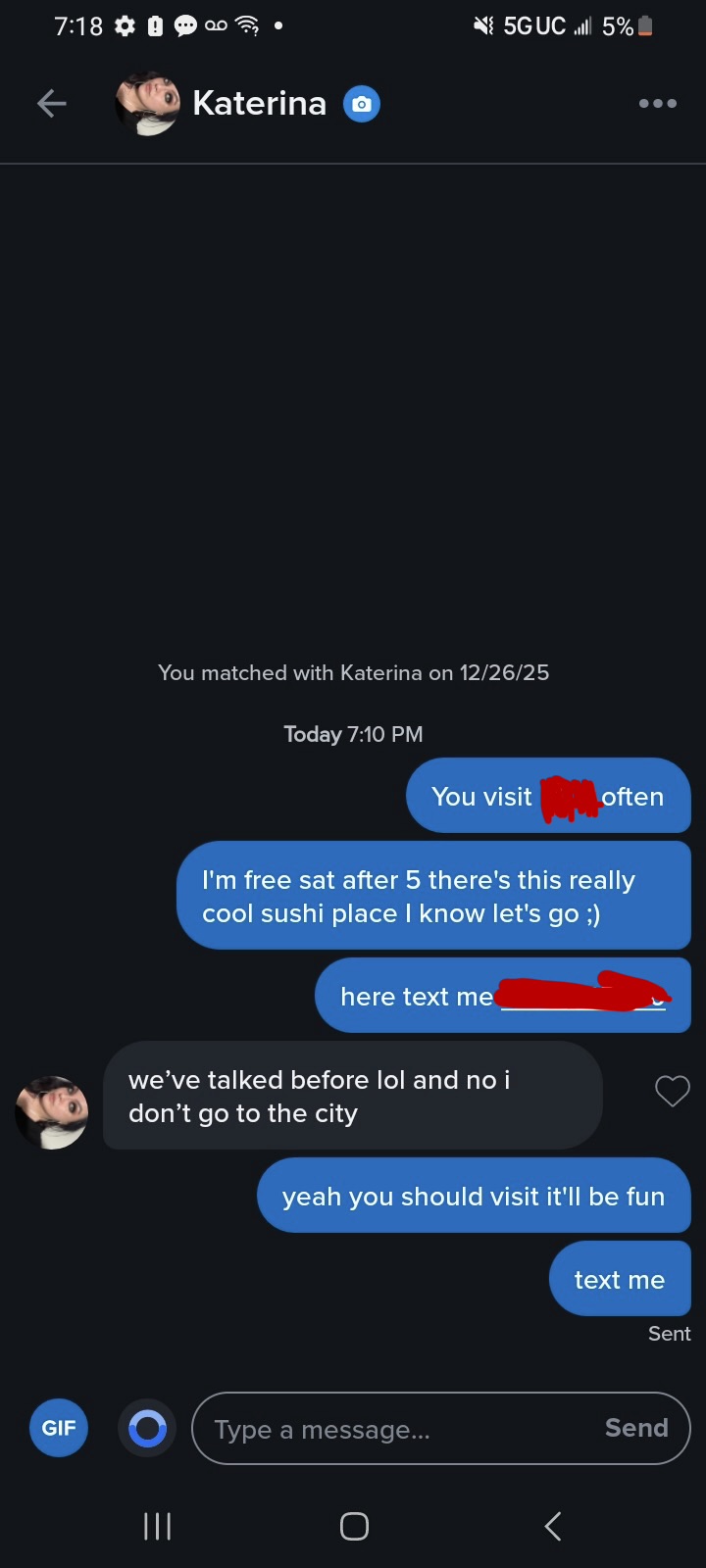
Task: Open Katerina's profile photo in header
Action: (x=148, y=103)
